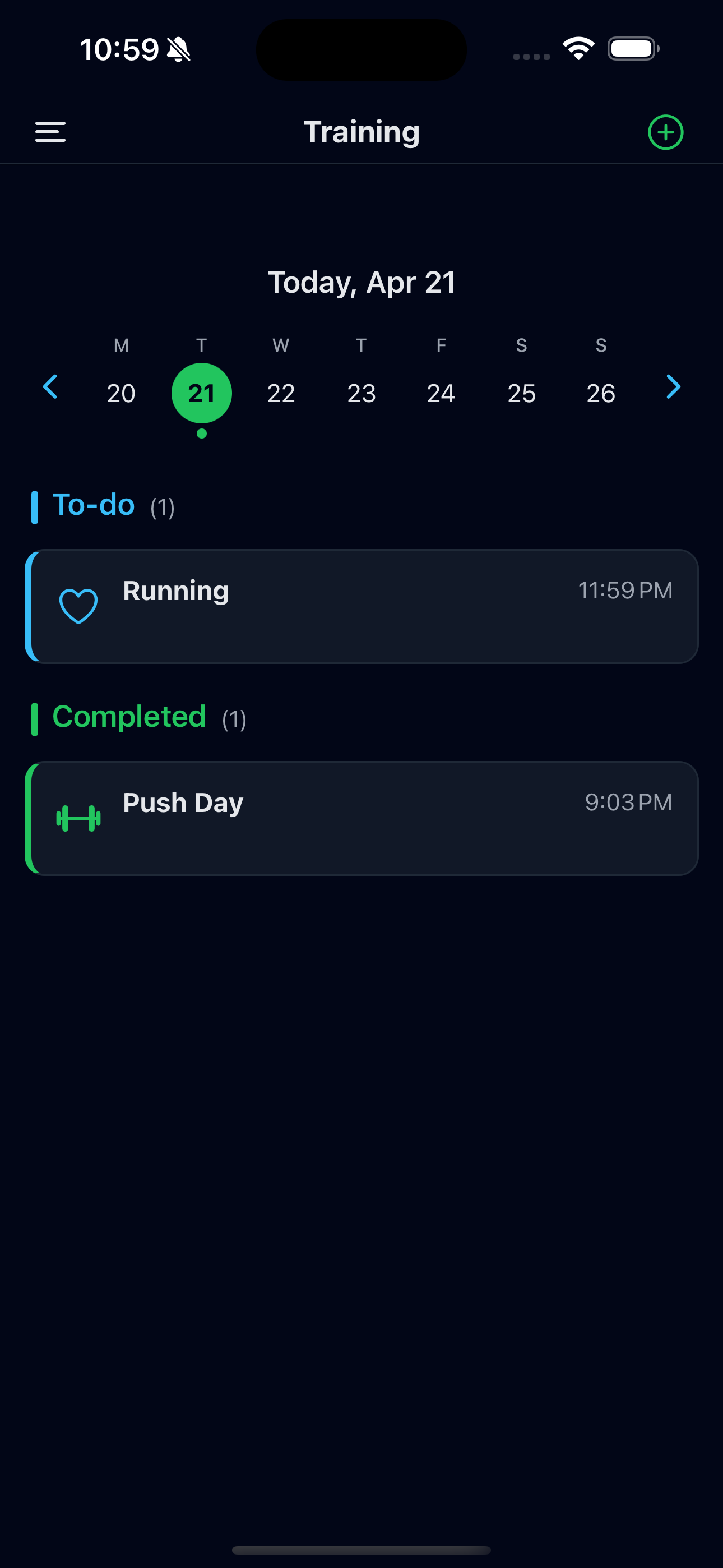The height and width of the screenshot is (1568, 723).
Task: Select Sunday the 26th
Action: coord(601,393)
